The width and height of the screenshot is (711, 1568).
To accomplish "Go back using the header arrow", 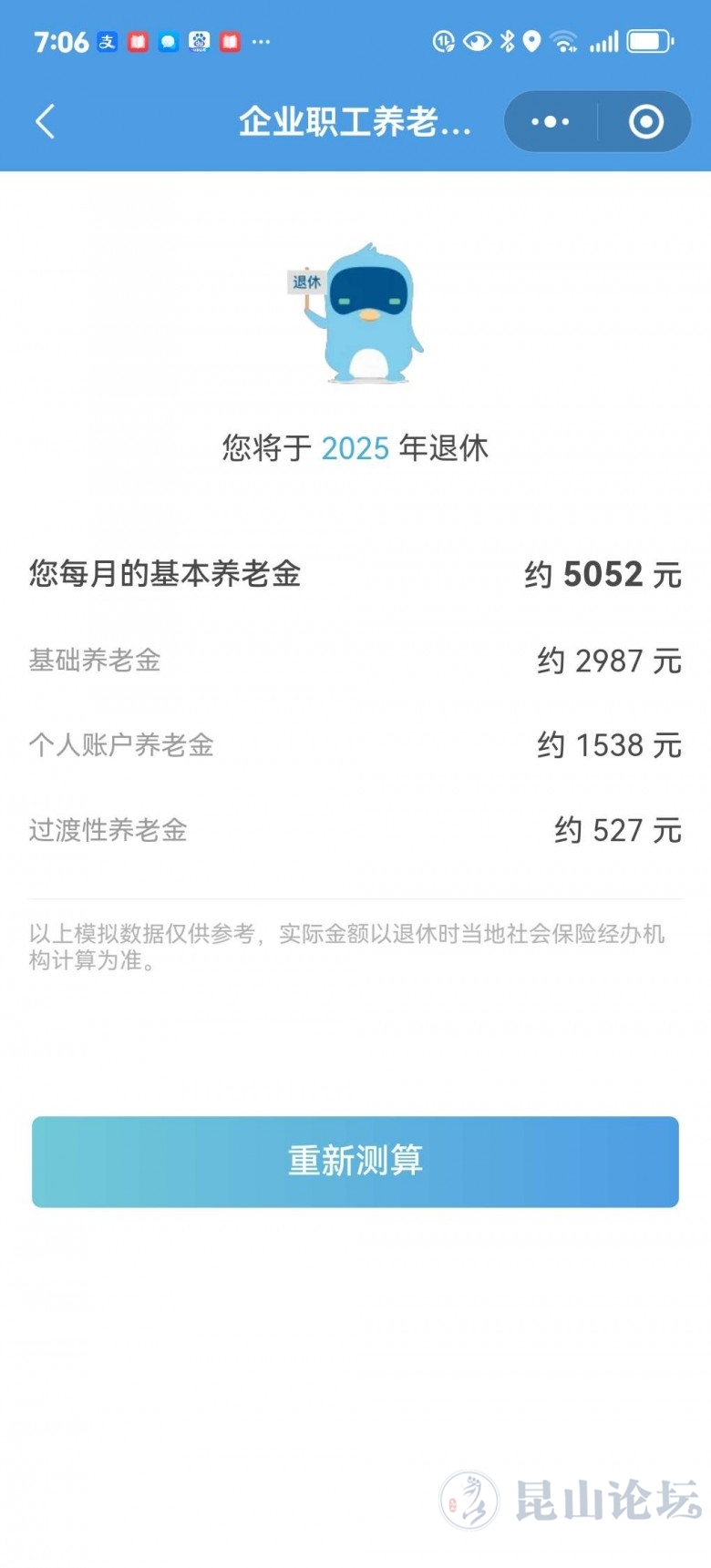I will 46,121.
